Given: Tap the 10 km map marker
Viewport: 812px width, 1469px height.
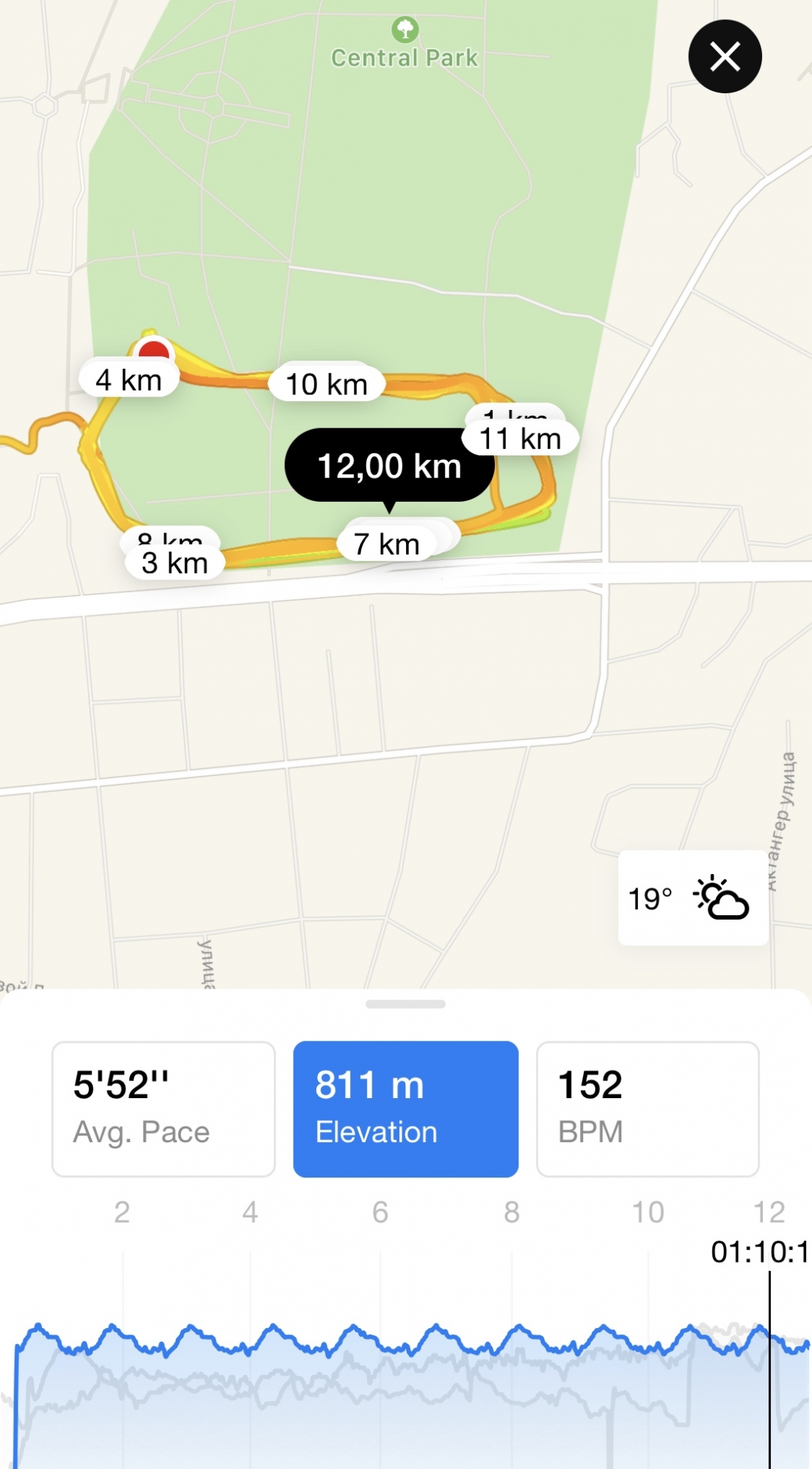Looking at the screenshot, I should (327, 384).
